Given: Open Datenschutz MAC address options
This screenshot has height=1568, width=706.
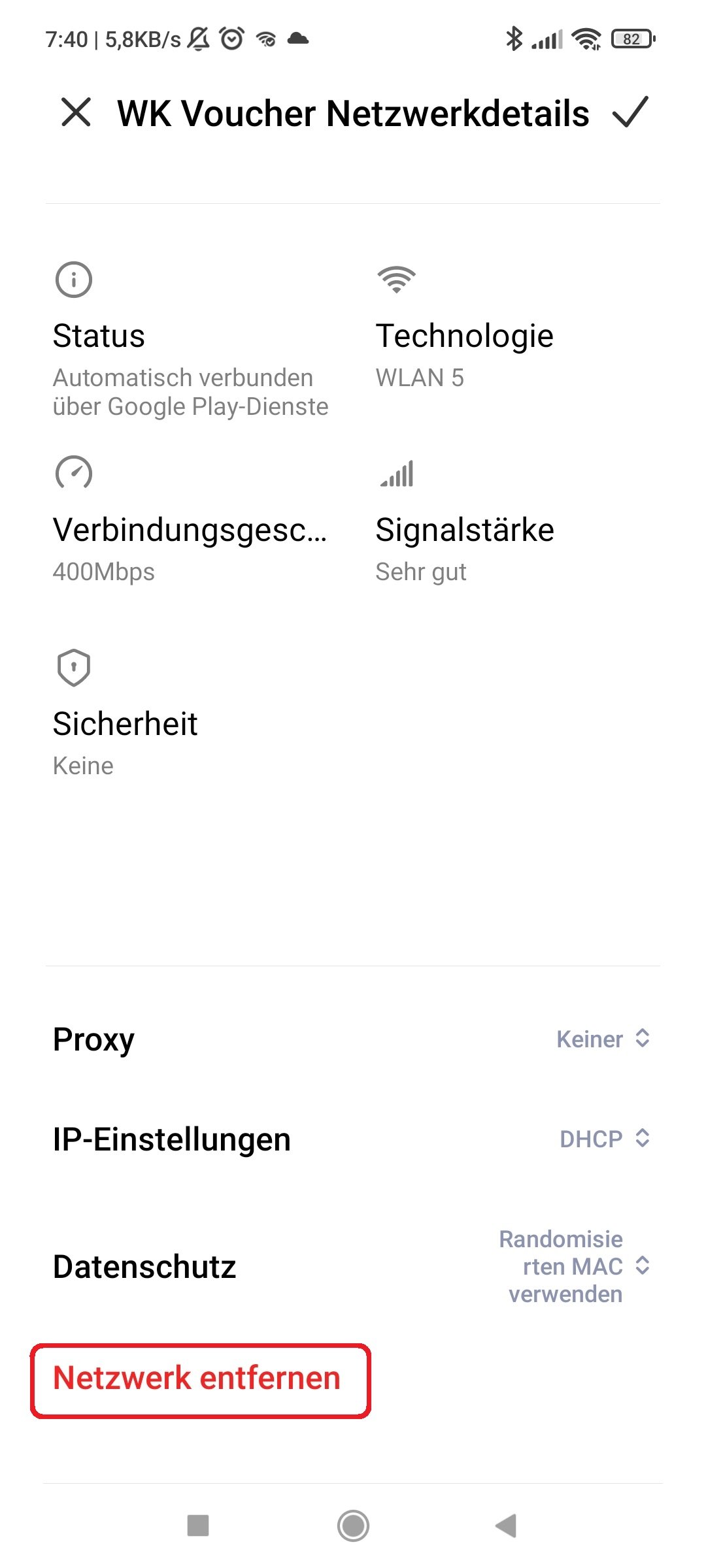Looking at the screenshot, I should (x=573, y=1266).
